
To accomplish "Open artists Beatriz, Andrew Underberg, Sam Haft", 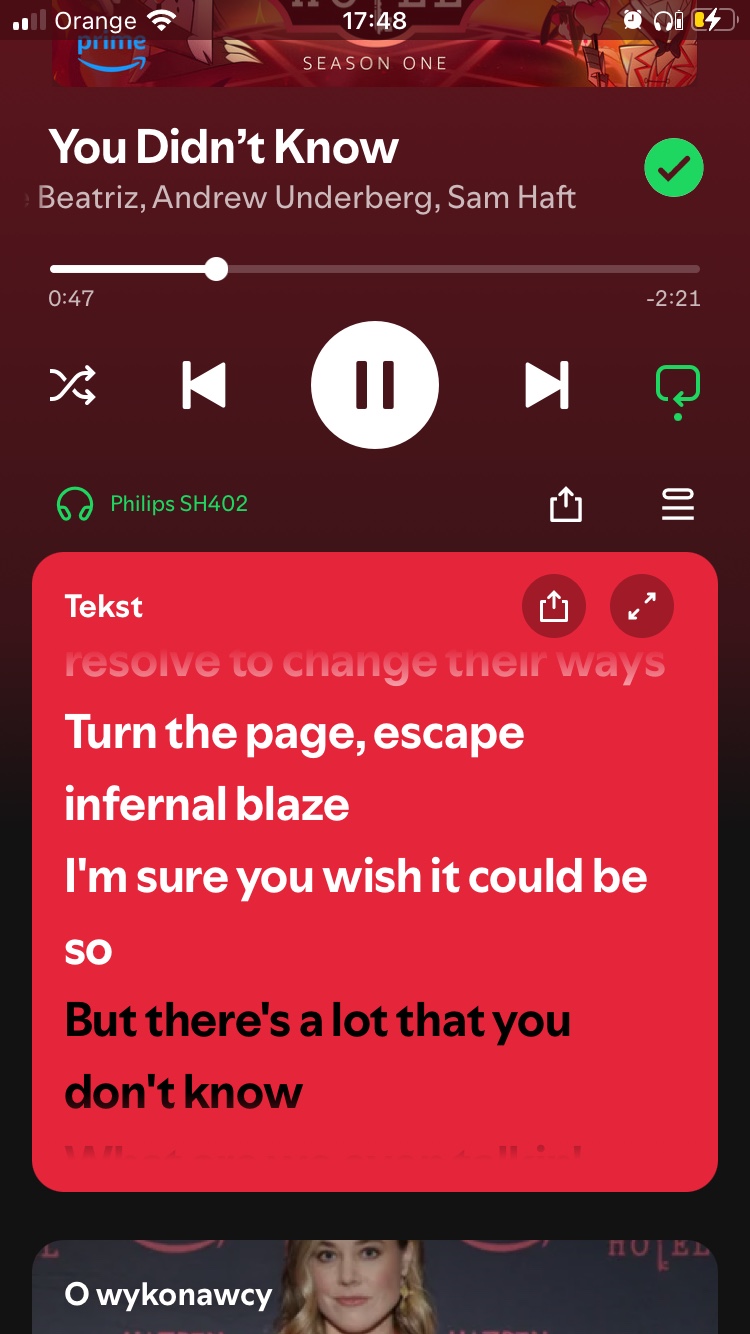I will point(306,197).
